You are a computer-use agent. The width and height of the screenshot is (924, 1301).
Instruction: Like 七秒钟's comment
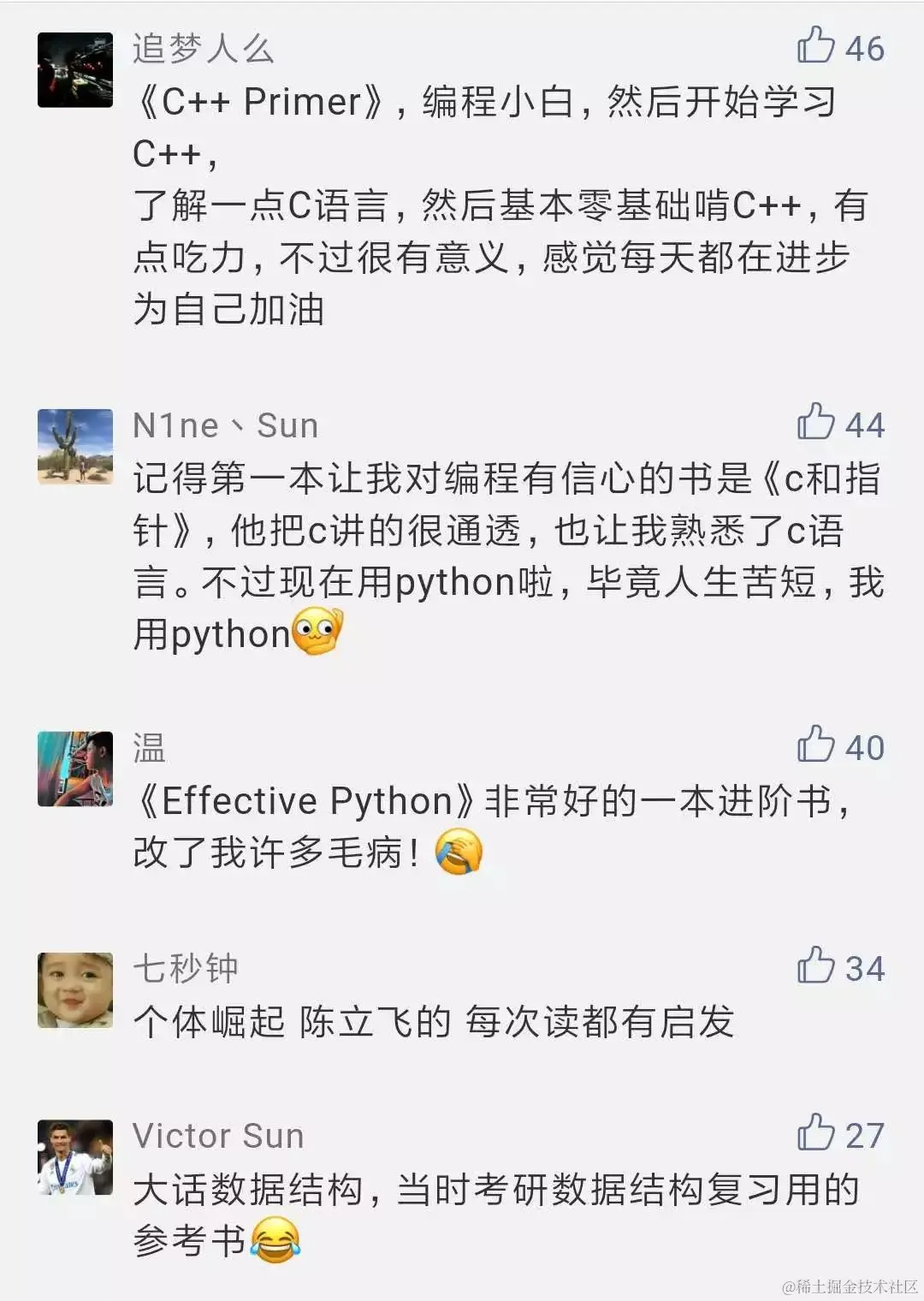[816, 966]
